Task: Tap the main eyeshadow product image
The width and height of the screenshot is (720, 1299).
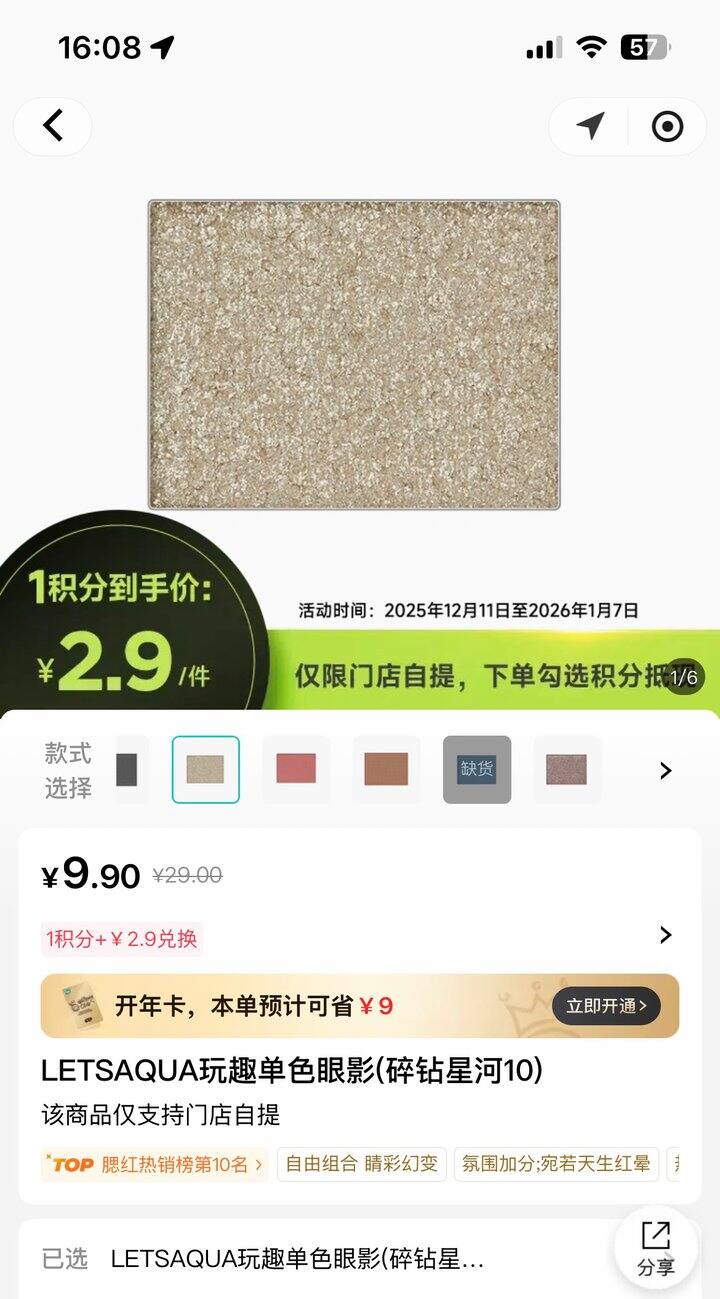Action: tap(354, 354)
